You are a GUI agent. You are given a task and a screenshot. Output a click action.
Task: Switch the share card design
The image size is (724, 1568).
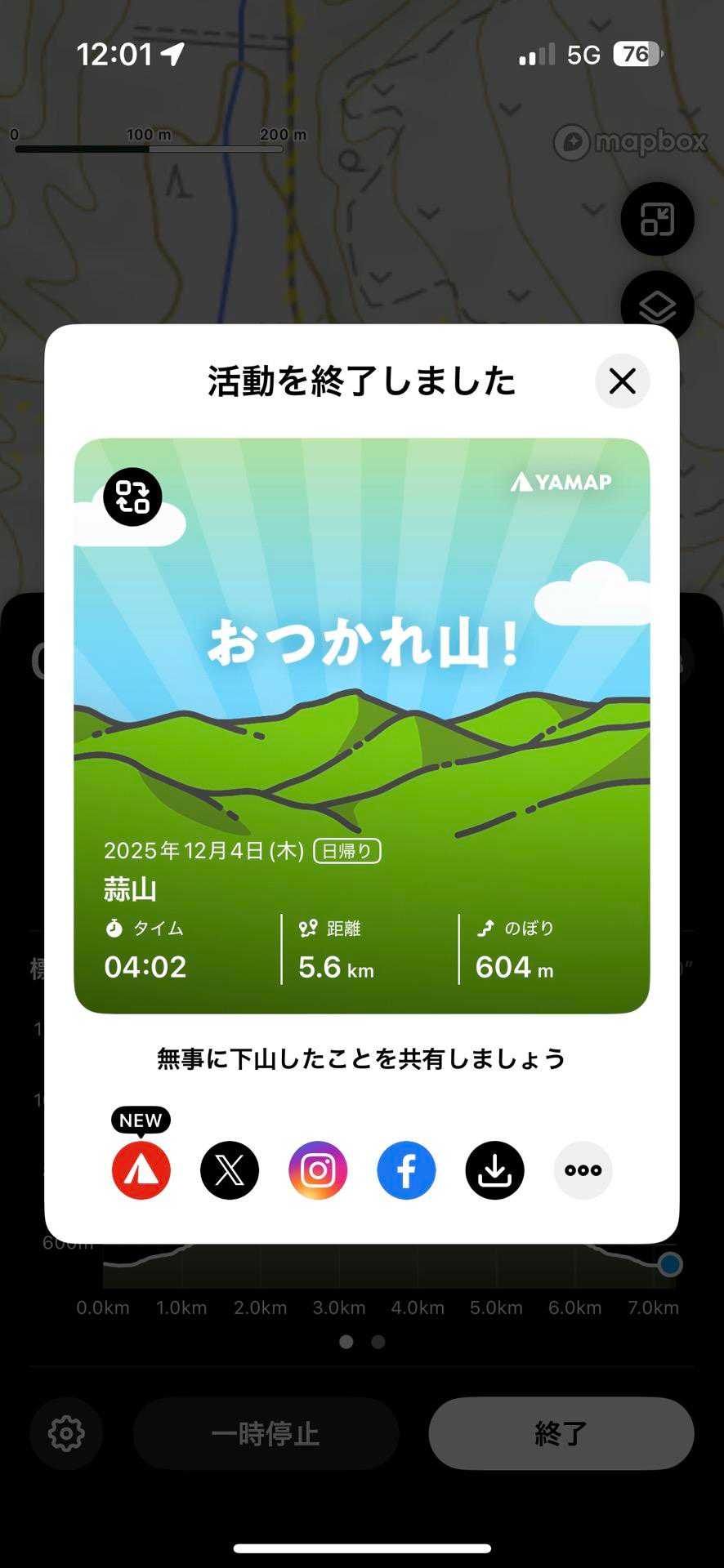point(132,497)
